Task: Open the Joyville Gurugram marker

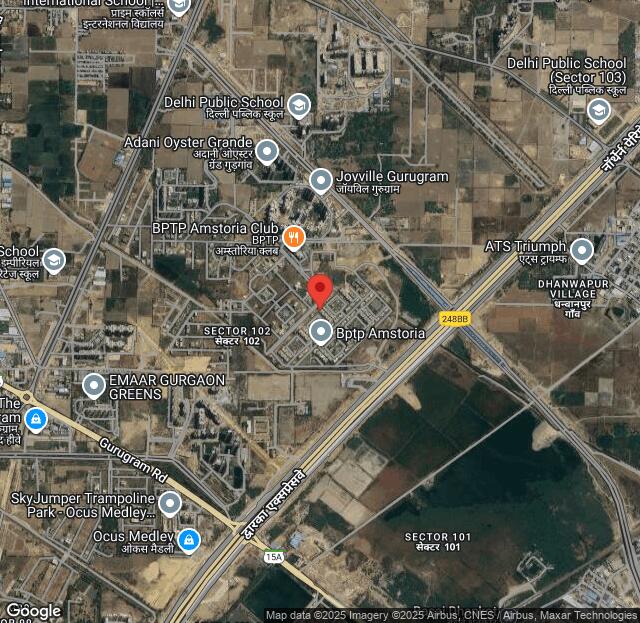Action: pyautogui.click(x=321, y=181)
